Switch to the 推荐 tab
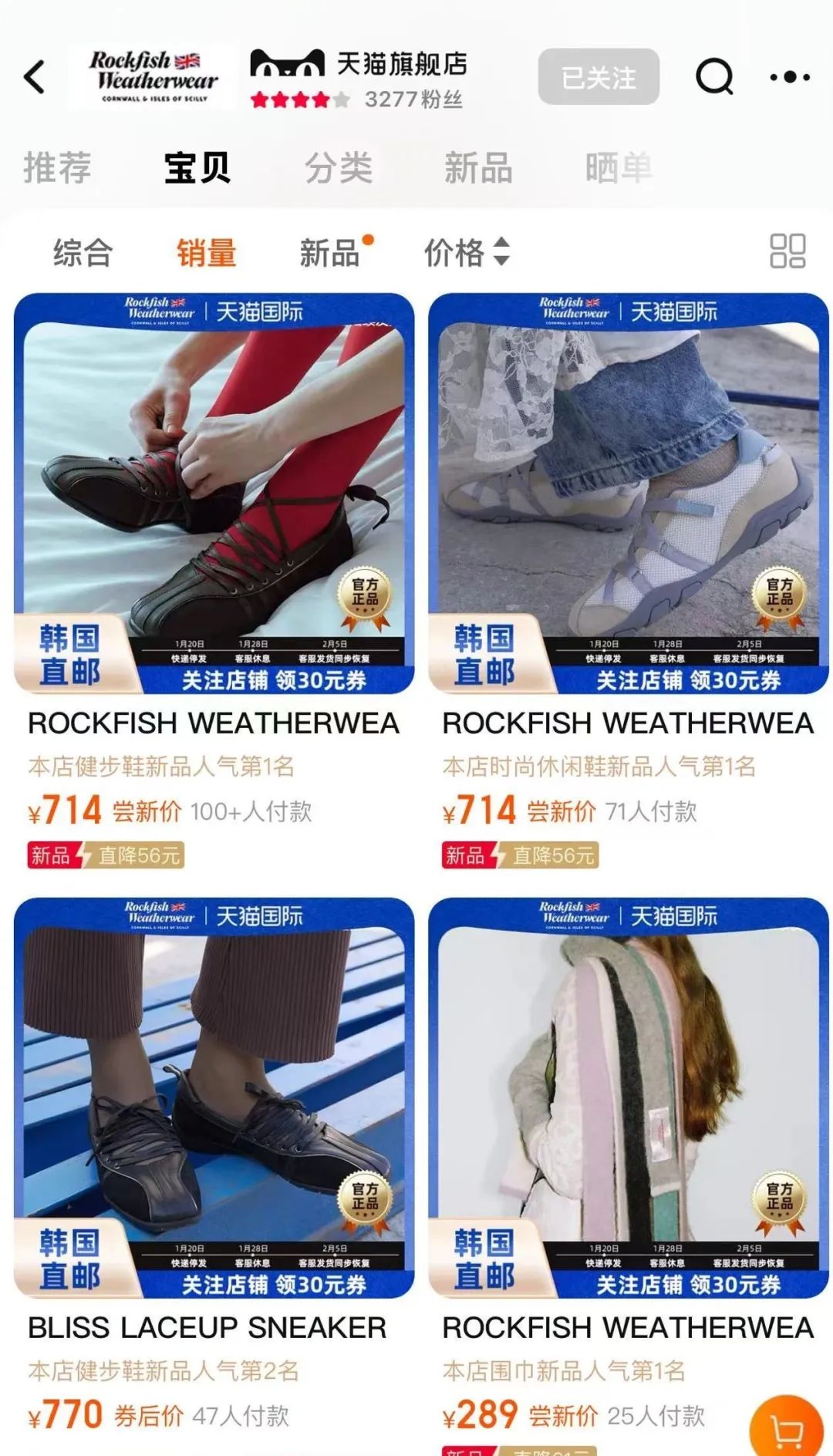833x1456 pixels. pos(58,168)
